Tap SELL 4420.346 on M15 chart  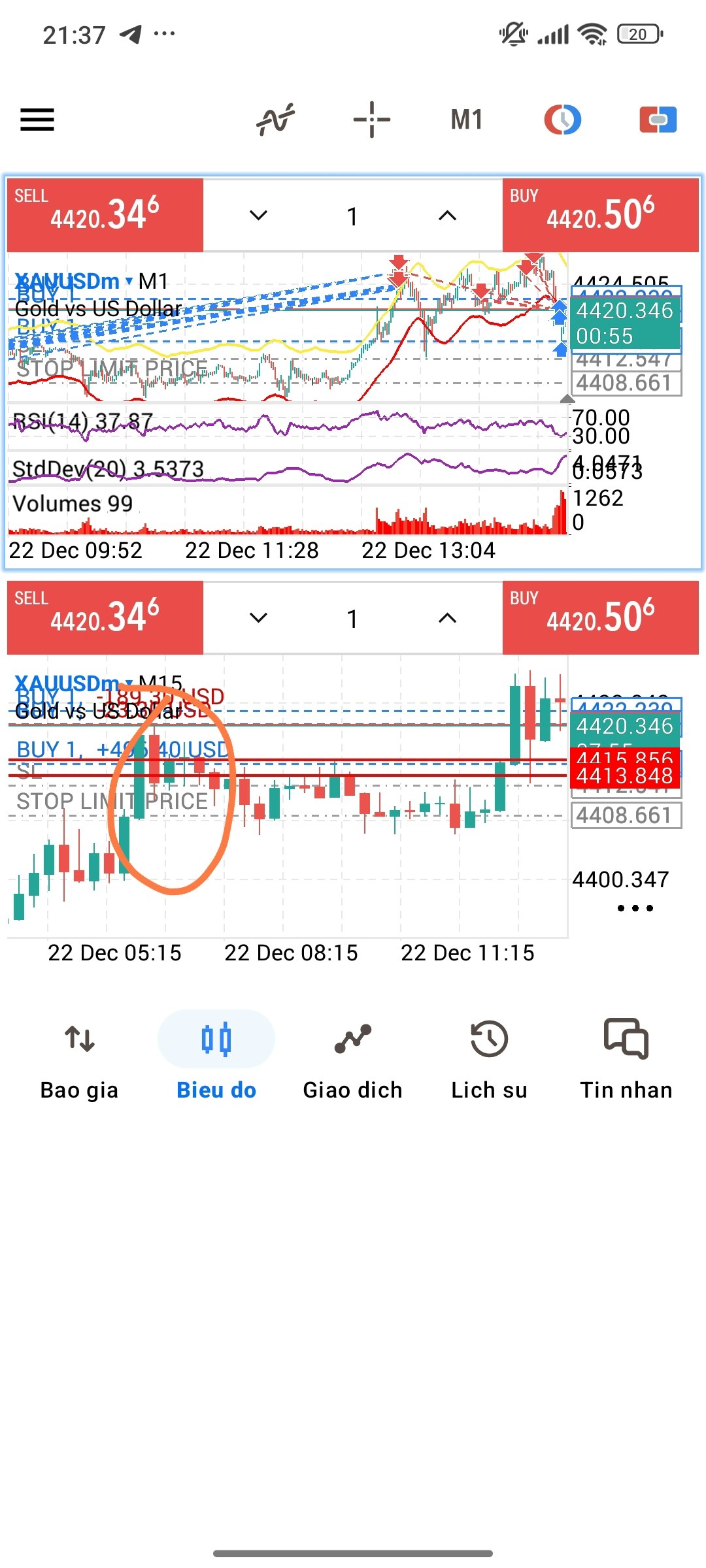(x=105, y=617)
